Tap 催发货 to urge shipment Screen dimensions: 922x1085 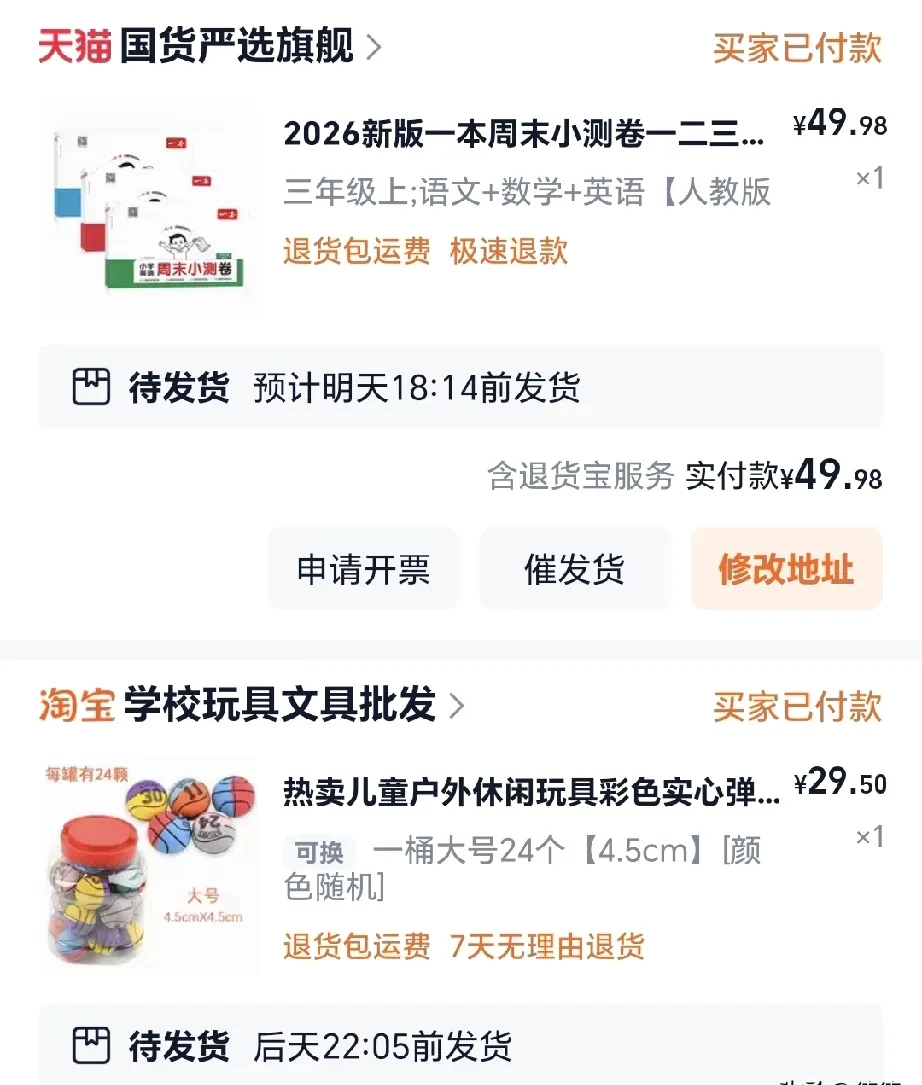point(574,569)
